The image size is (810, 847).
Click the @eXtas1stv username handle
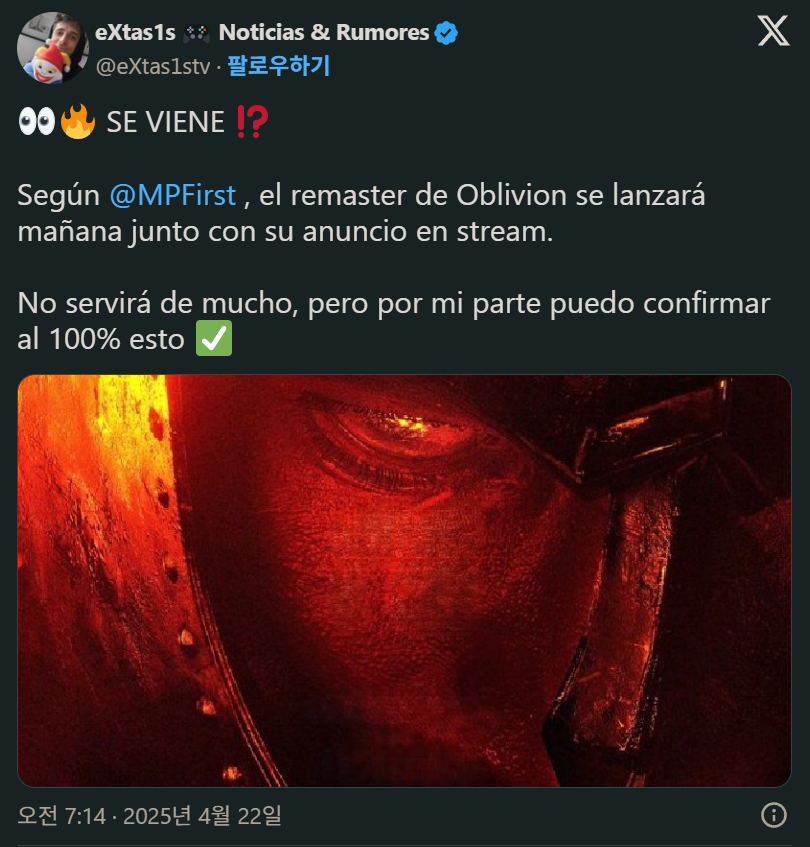pyautogui.click(x=151, y=65)
